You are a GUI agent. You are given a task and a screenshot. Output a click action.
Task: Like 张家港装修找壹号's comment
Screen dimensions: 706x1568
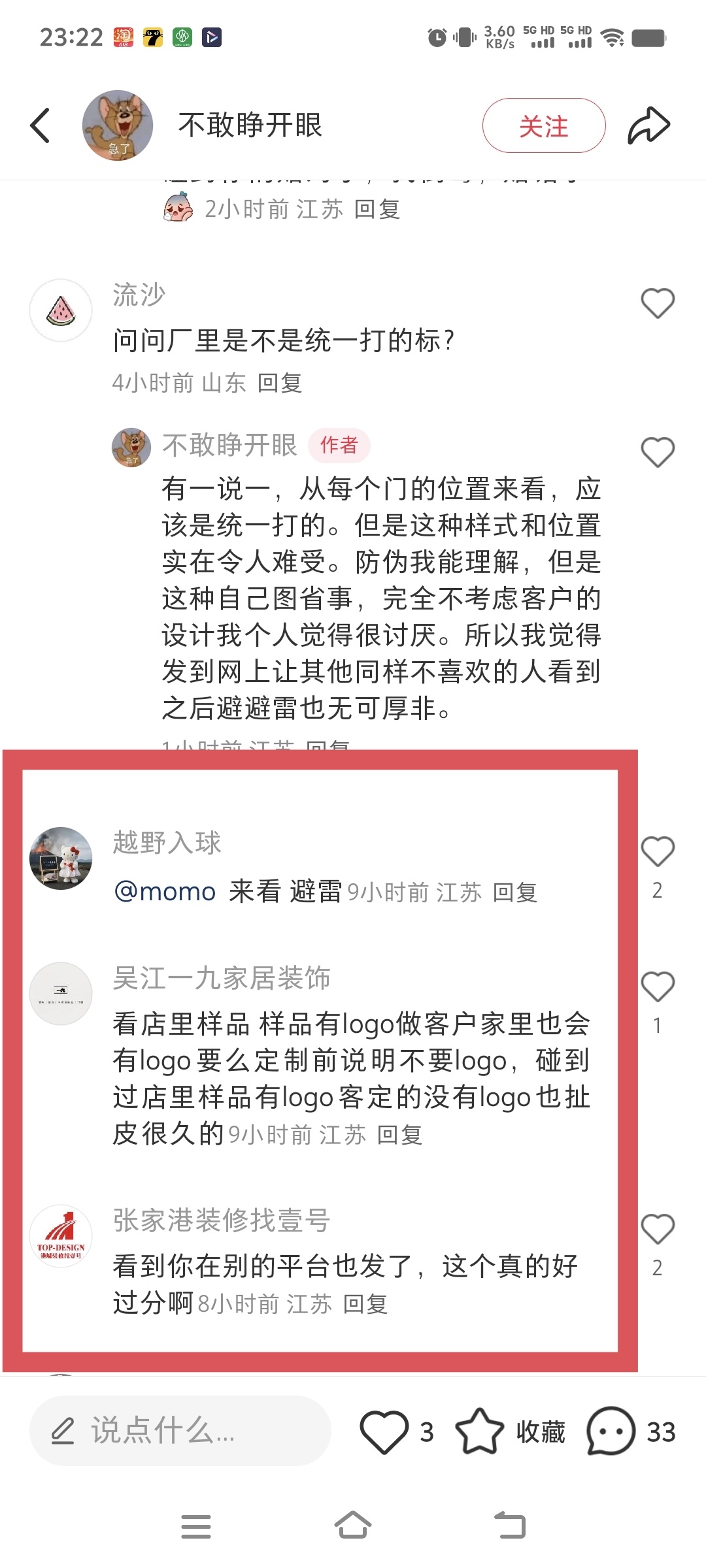coord(657,1230)
